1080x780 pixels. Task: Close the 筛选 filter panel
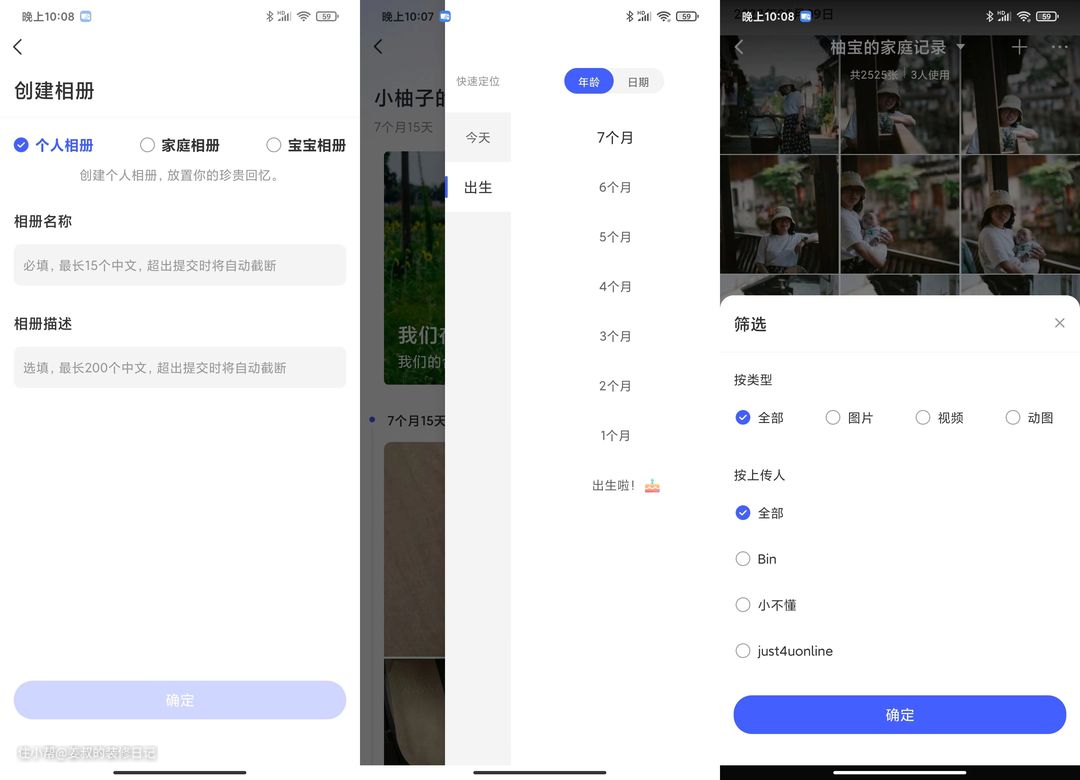tap(1060, 323)
